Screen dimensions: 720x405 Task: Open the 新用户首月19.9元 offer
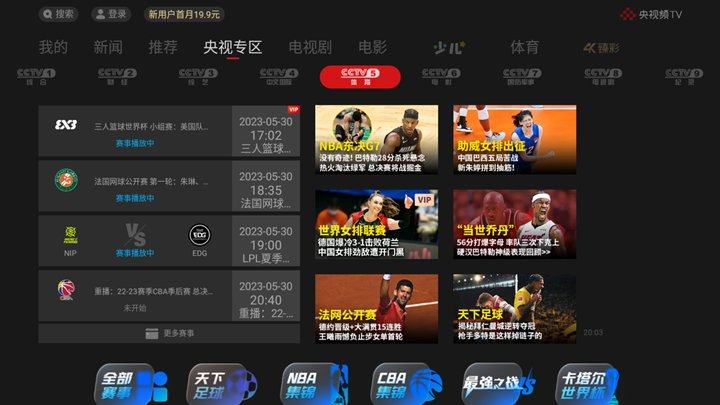184,14
